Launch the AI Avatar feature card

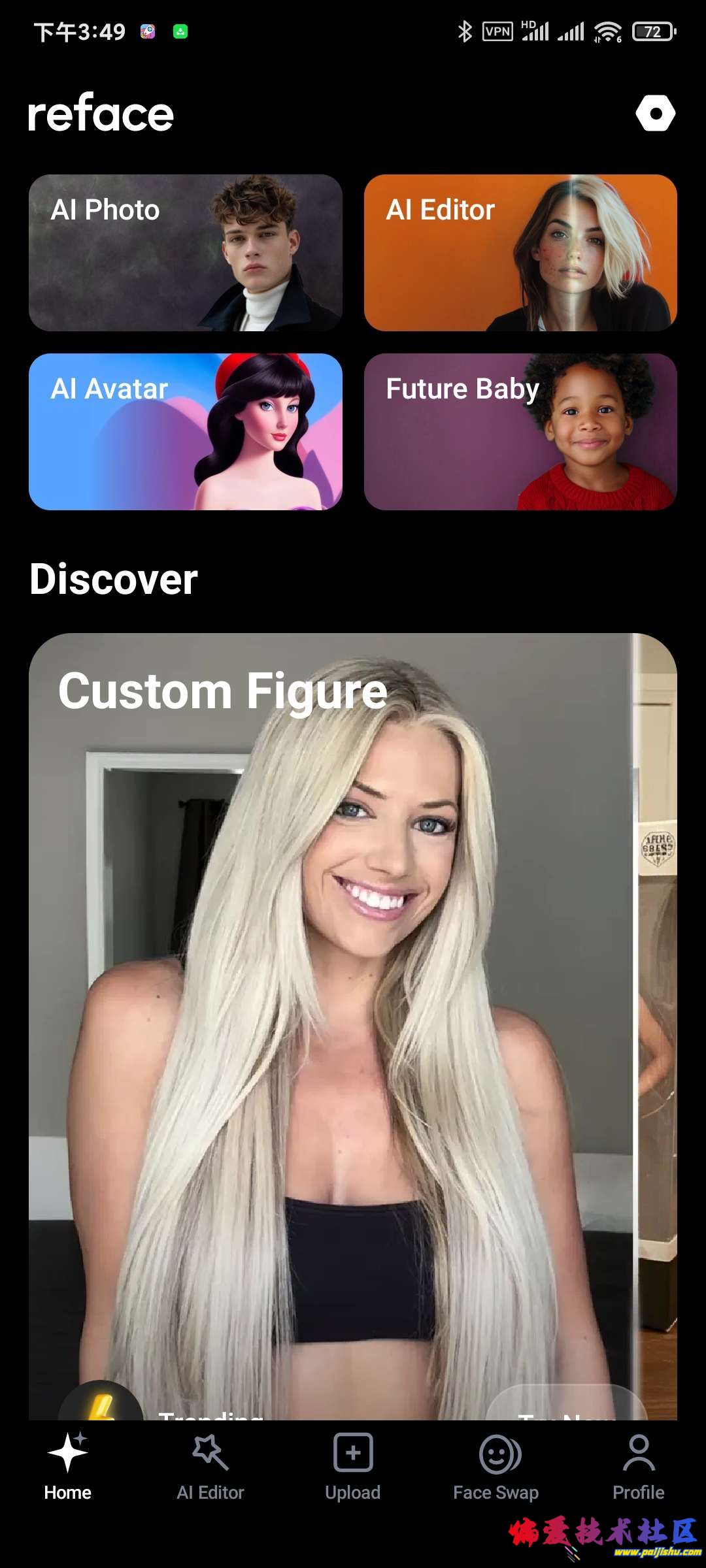pos(186,432)
